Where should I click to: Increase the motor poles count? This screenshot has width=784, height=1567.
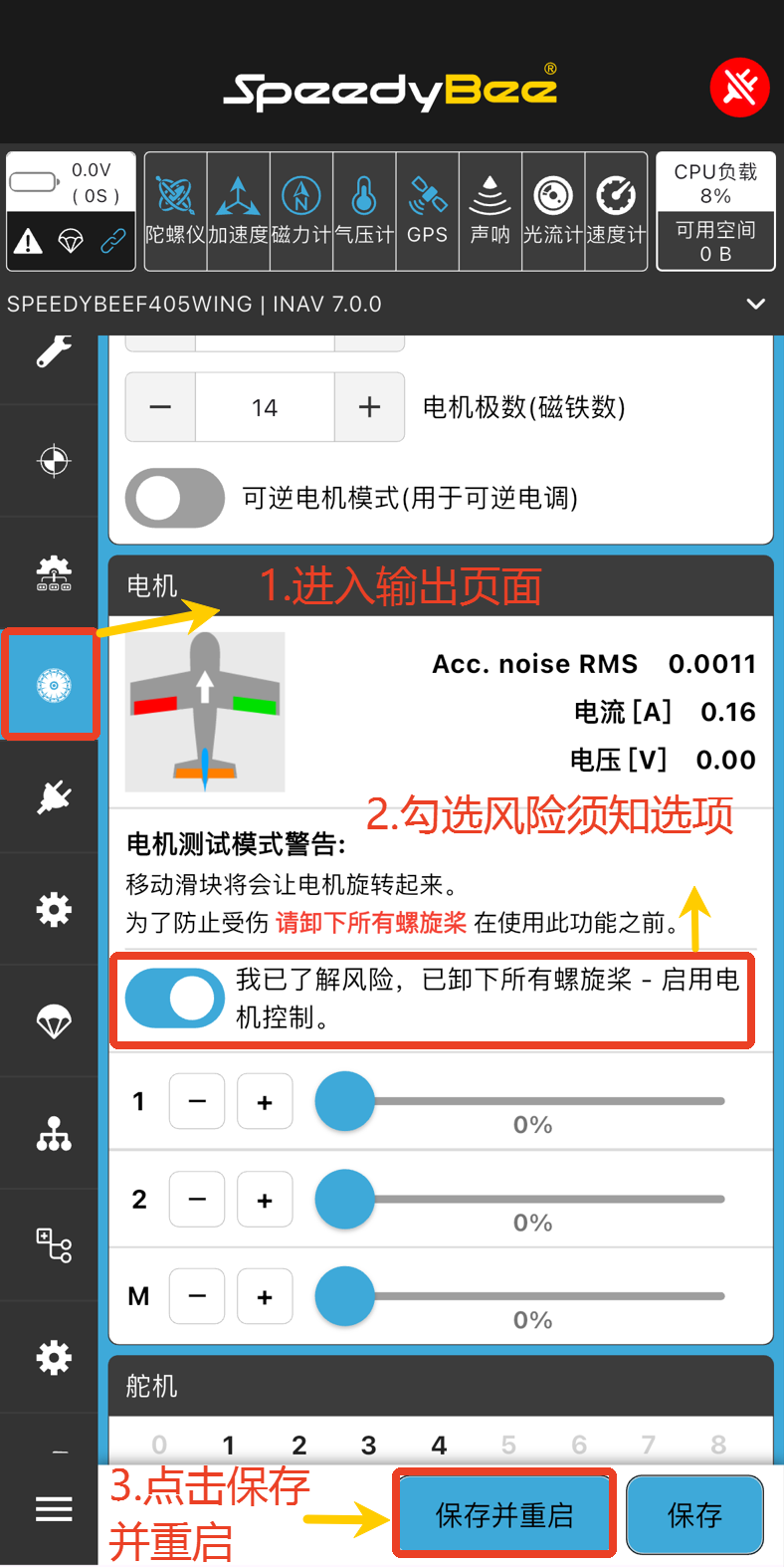tap(369, 407)
